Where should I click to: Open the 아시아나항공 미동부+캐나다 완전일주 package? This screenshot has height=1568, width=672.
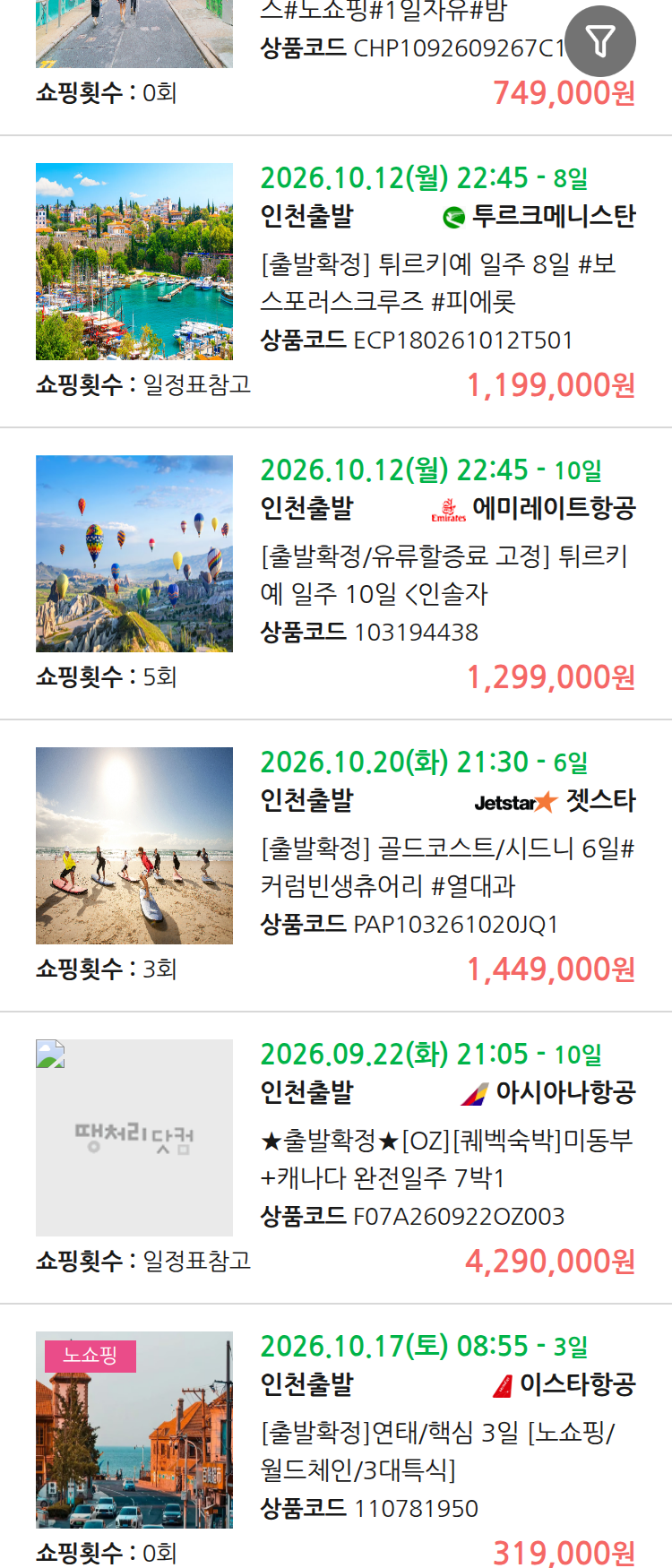[336, 1159]
